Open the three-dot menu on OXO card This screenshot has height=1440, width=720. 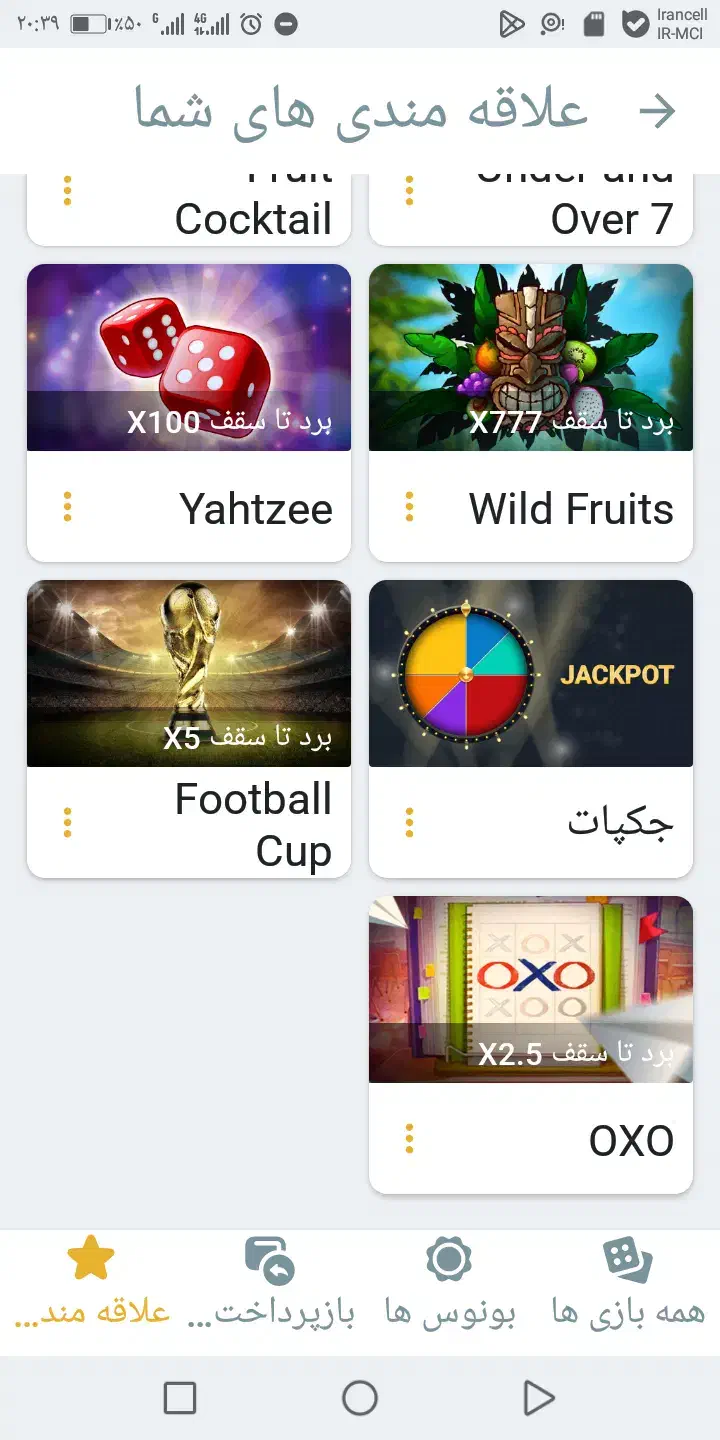(407, 1138)
